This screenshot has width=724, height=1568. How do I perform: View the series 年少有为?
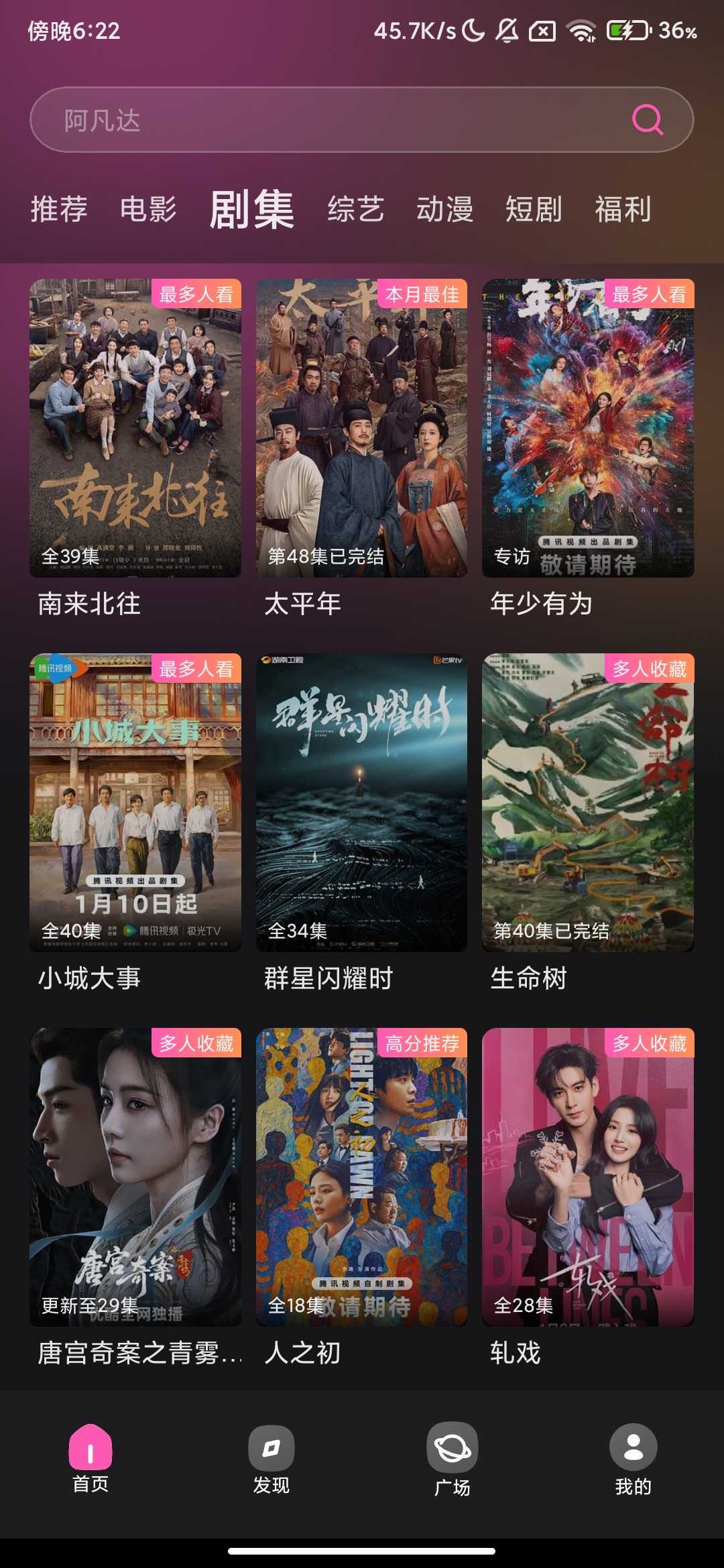[x=588, y=429]
